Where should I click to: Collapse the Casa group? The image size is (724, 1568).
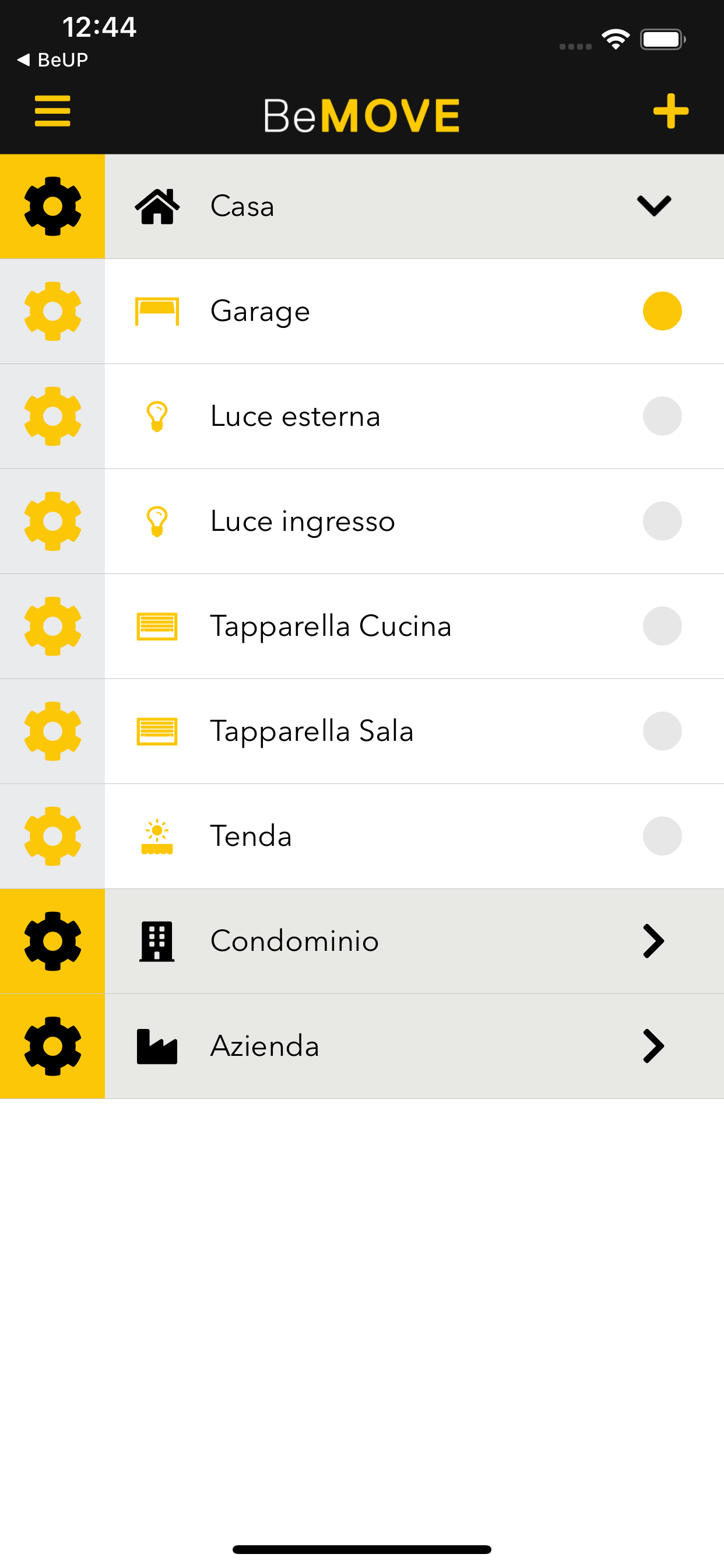coord(654,206)
